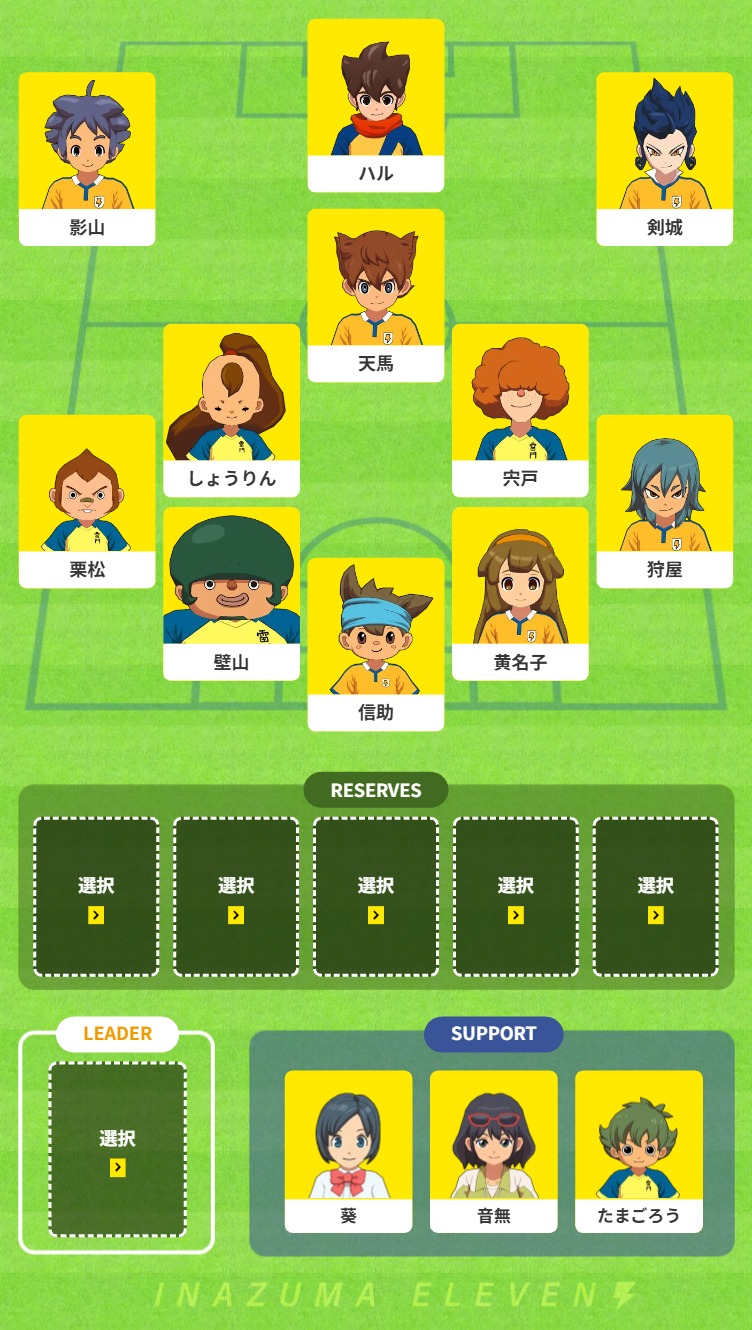Tap goalkeeper 信助's card
This screenshot has height=1330, width=752.
click(x=375, y=644)
